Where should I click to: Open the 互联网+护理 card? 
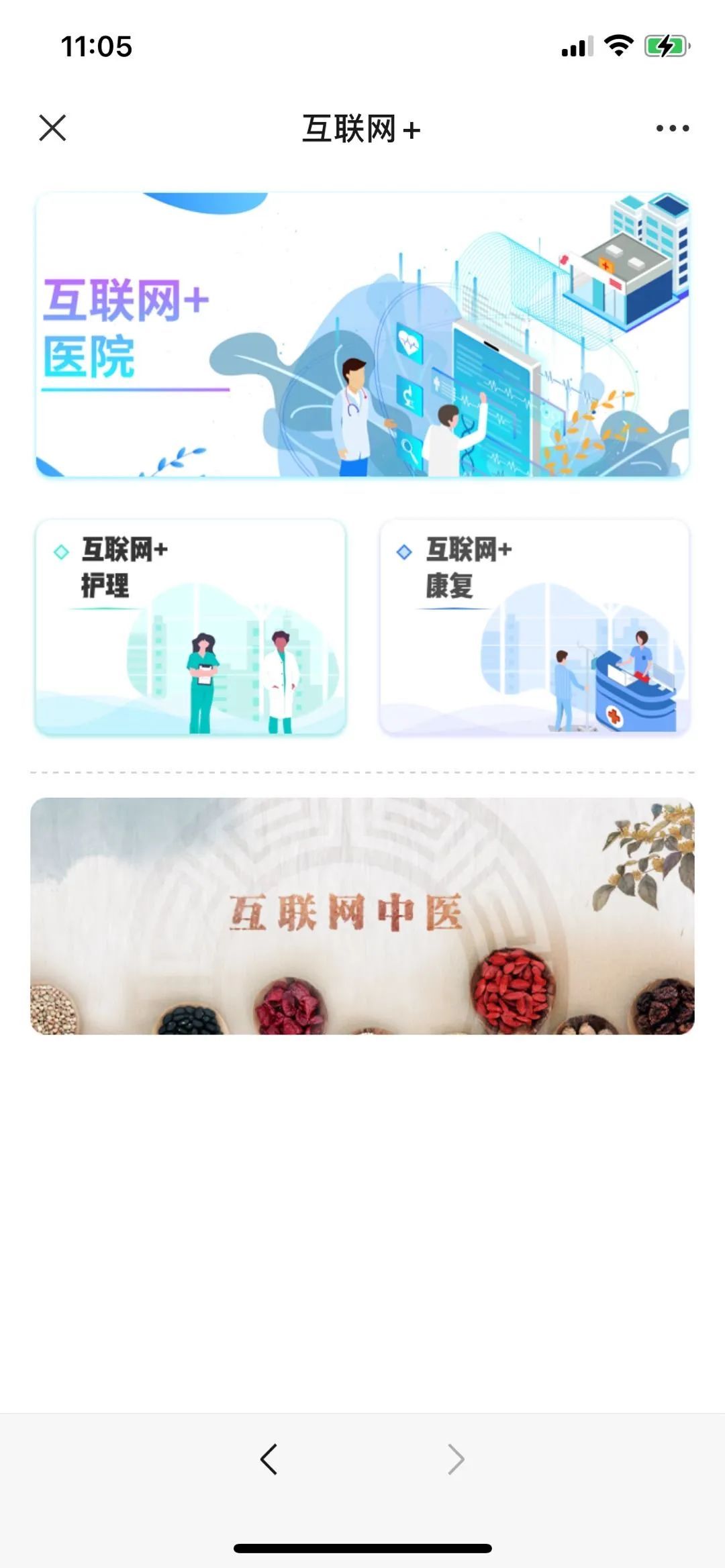pos(191,627)
